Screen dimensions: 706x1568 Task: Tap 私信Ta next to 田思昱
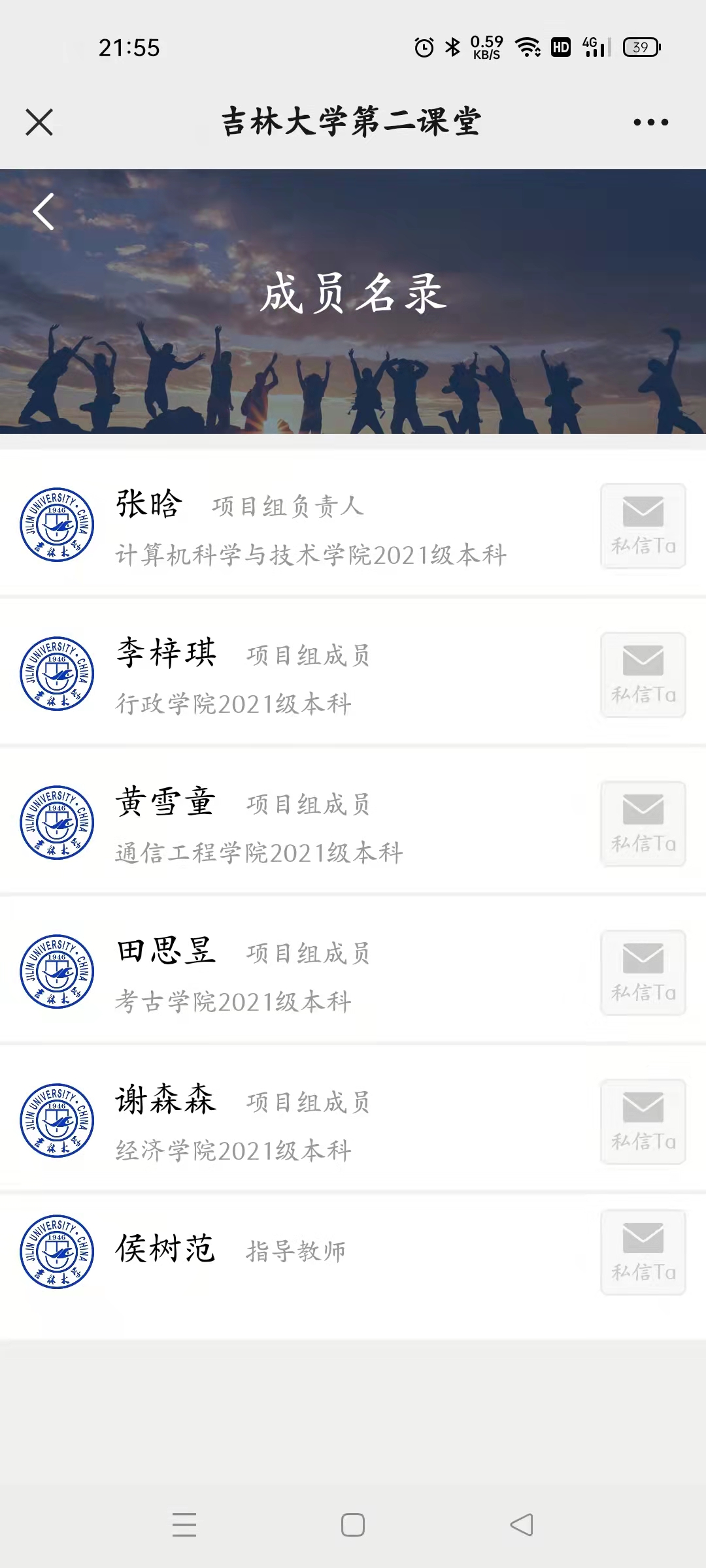[x=643, y=973]
